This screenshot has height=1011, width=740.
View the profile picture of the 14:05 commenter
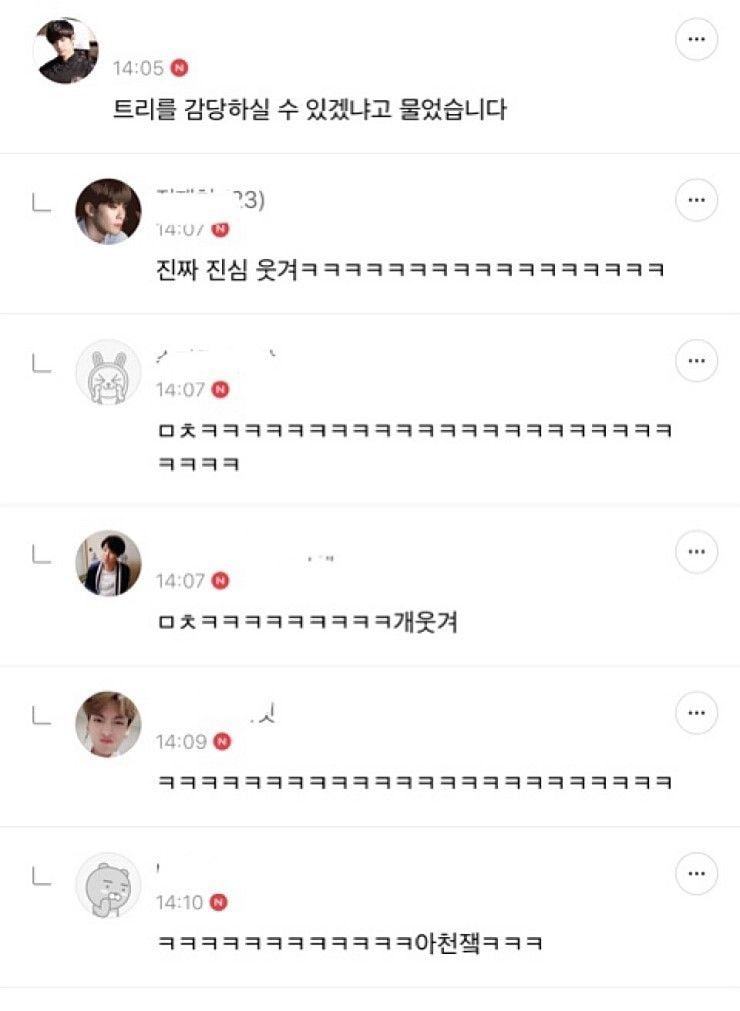coord(66,51)
